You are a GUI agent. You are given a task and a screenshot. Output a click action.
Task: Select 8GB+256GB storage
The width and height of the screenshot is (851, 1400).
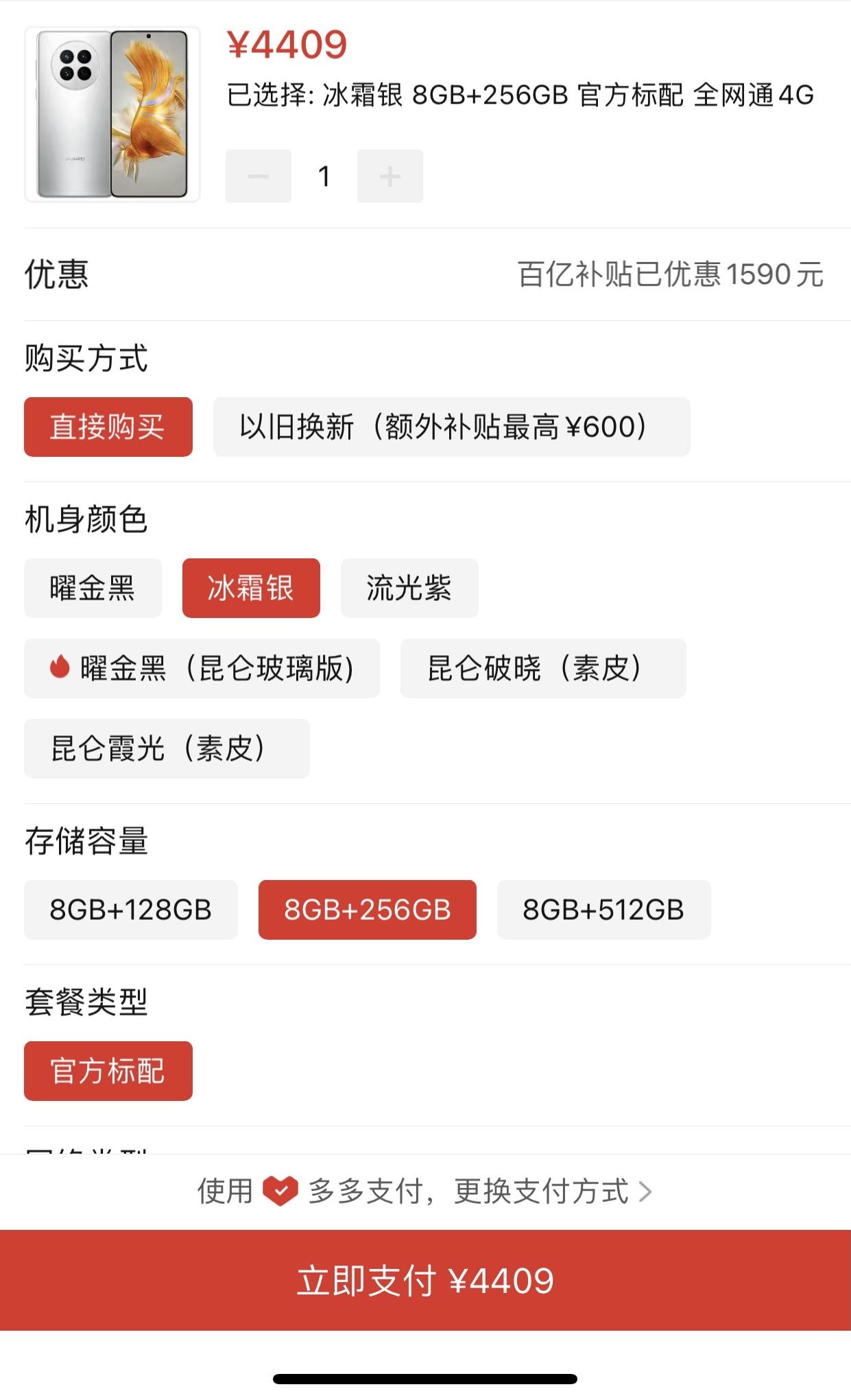coord(367,910)
